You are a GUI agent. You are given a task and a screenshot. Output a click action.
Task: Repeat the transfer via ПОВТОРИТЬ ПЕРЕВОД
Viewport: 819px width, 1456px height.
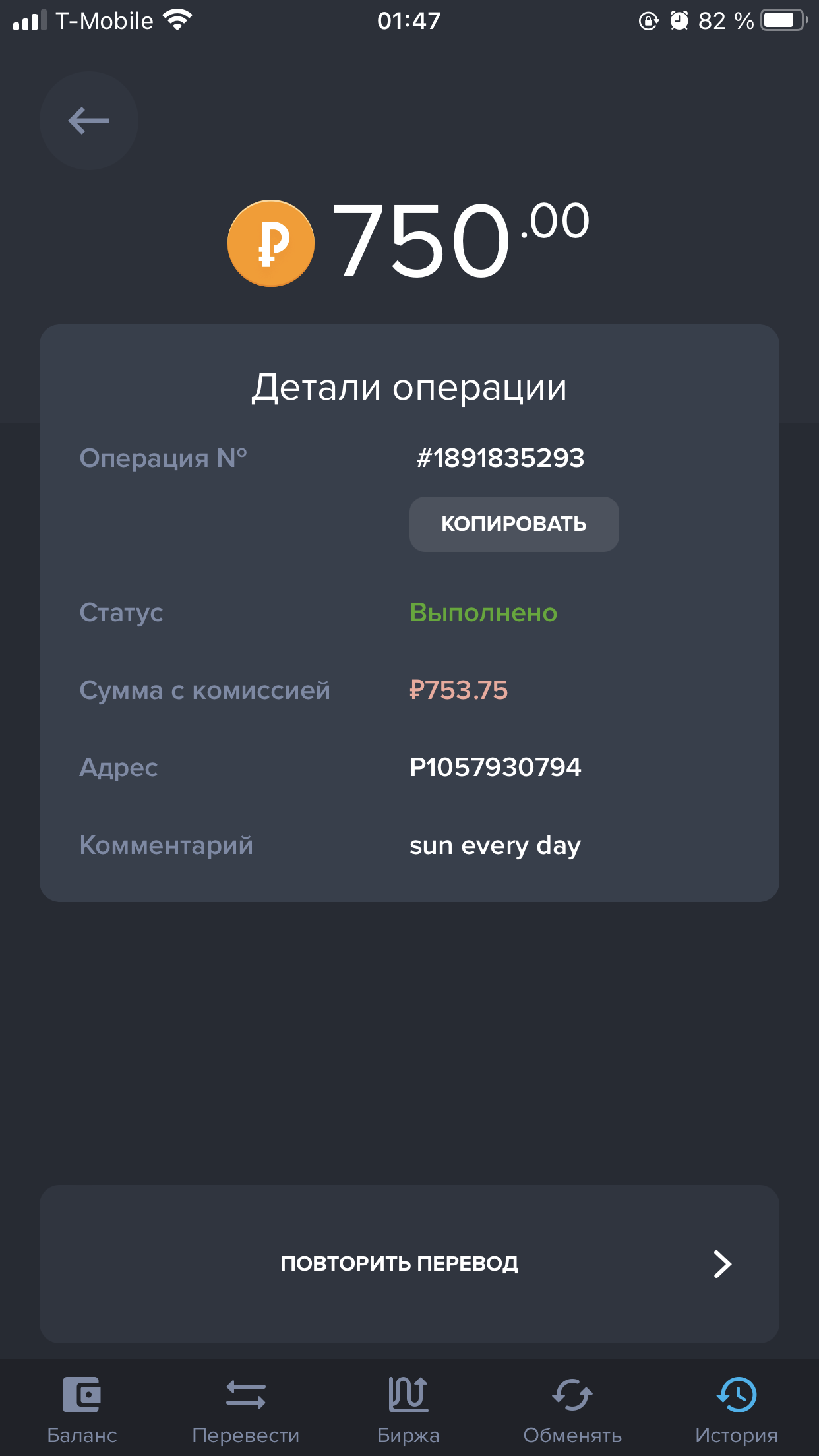pos(409,1263)
